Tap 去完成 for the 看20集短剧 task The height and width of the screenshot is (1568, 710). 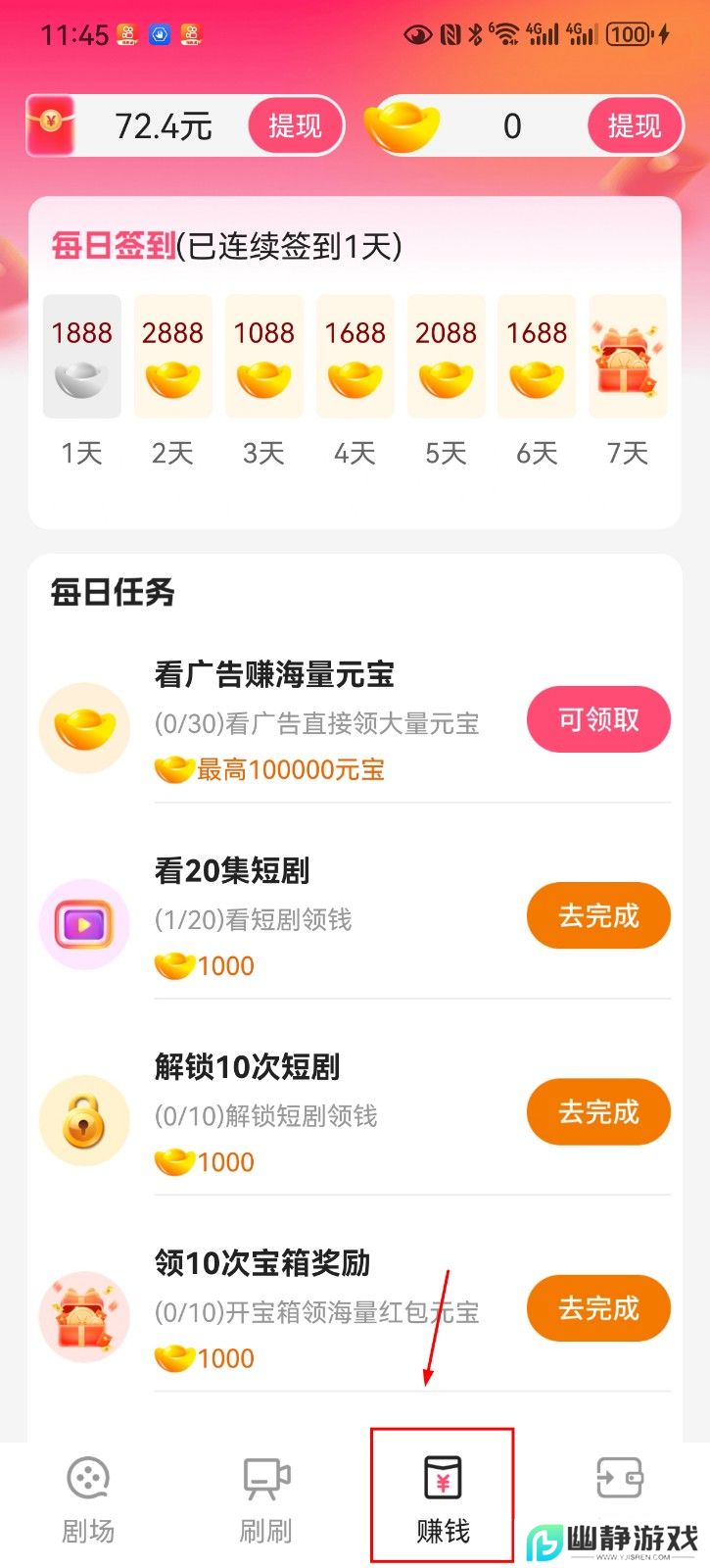click(598, 916)
